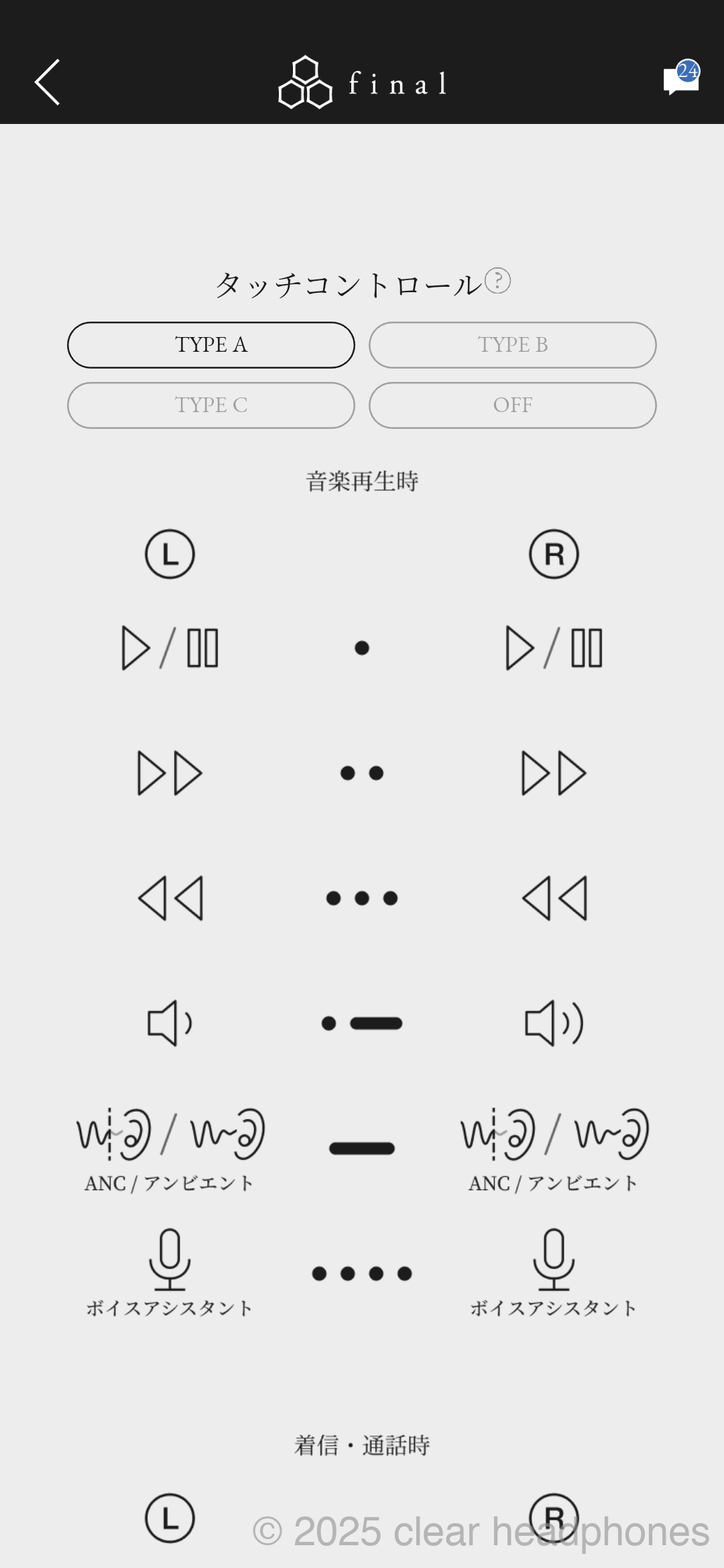Open the messages icon with 24 badge
This screenshot has width=724, height=1568.
click(x=680, y=80)
